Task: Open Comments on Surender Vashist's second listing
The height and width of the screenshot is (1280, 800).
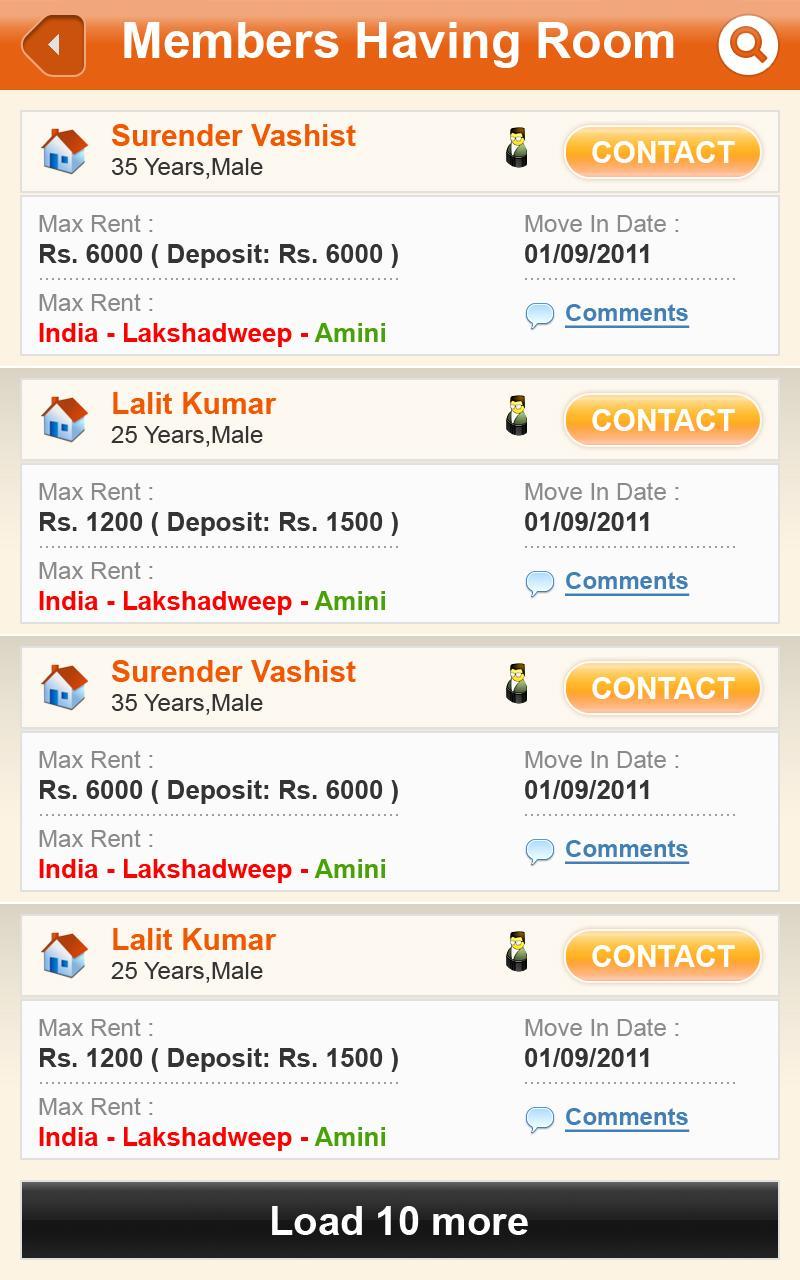Action: [x=626, y=849]
